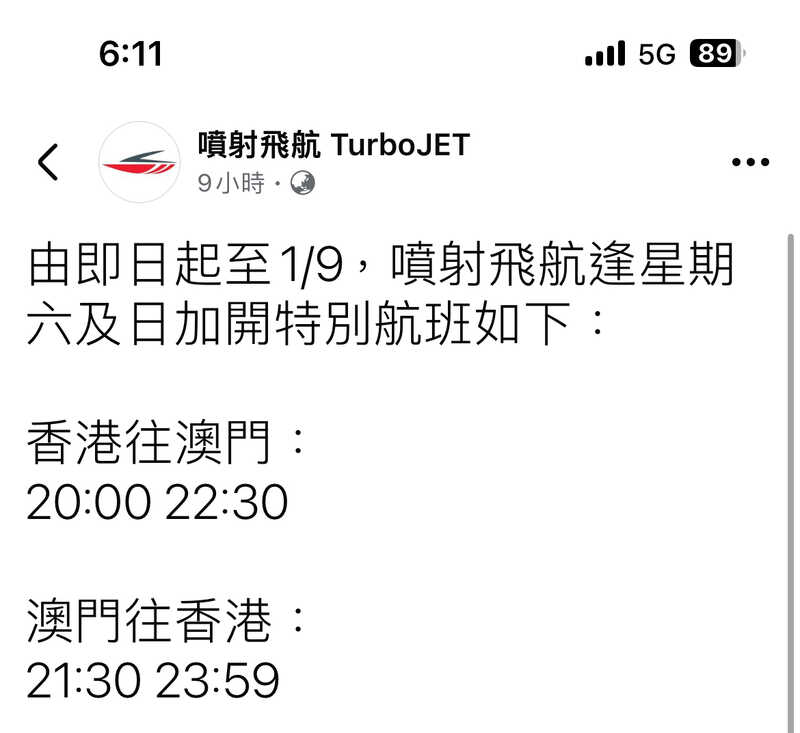
Task: Open the post's three-dot overflow menu
Action: tap(750, 162)
